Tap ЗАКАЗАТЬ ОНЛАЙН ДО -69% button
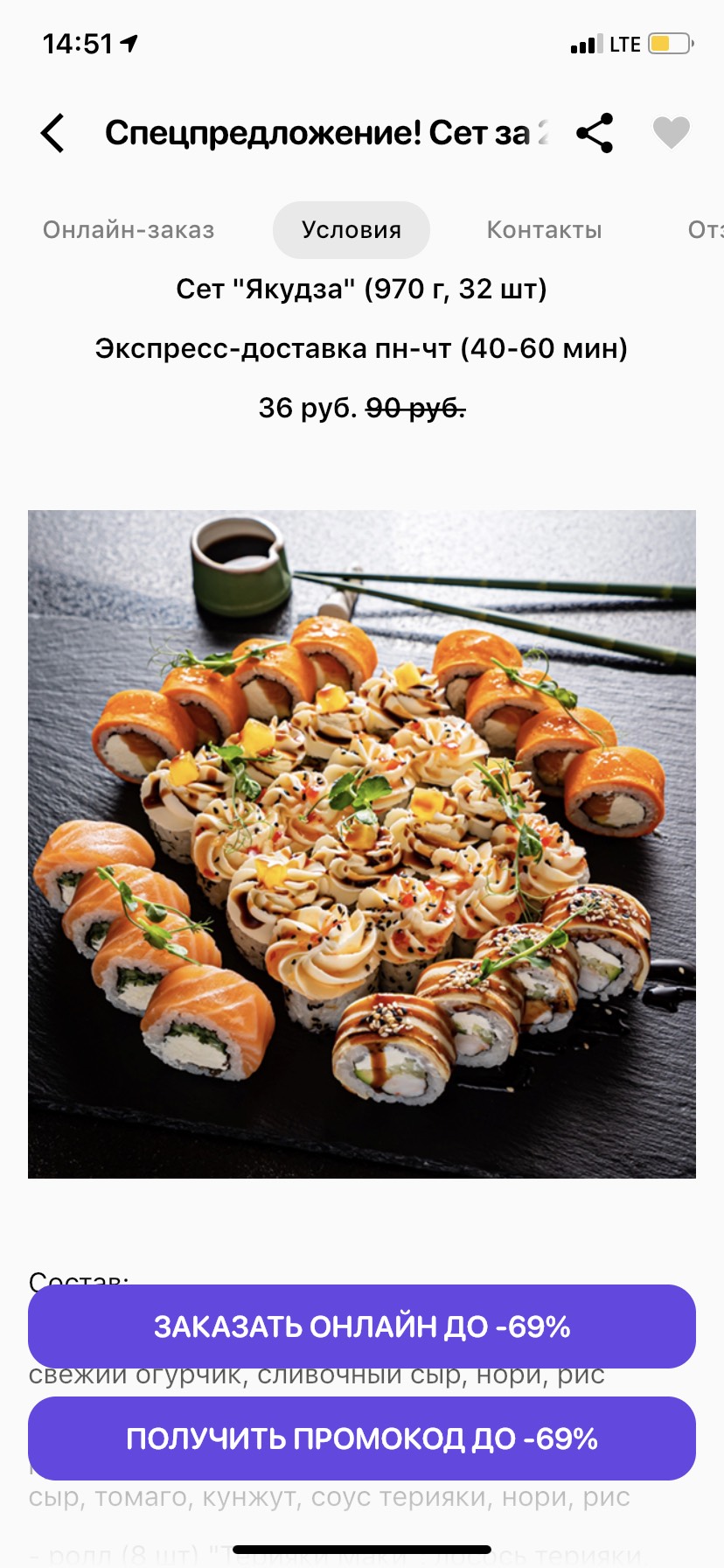 pyautogui.click(x=362, y=1326)
